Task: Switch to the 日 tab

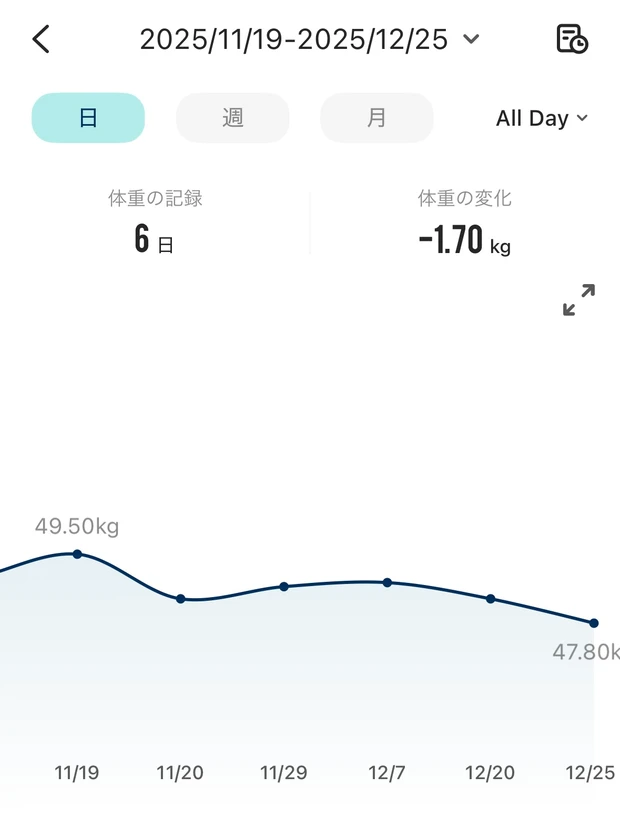Action: click(88, 118)
